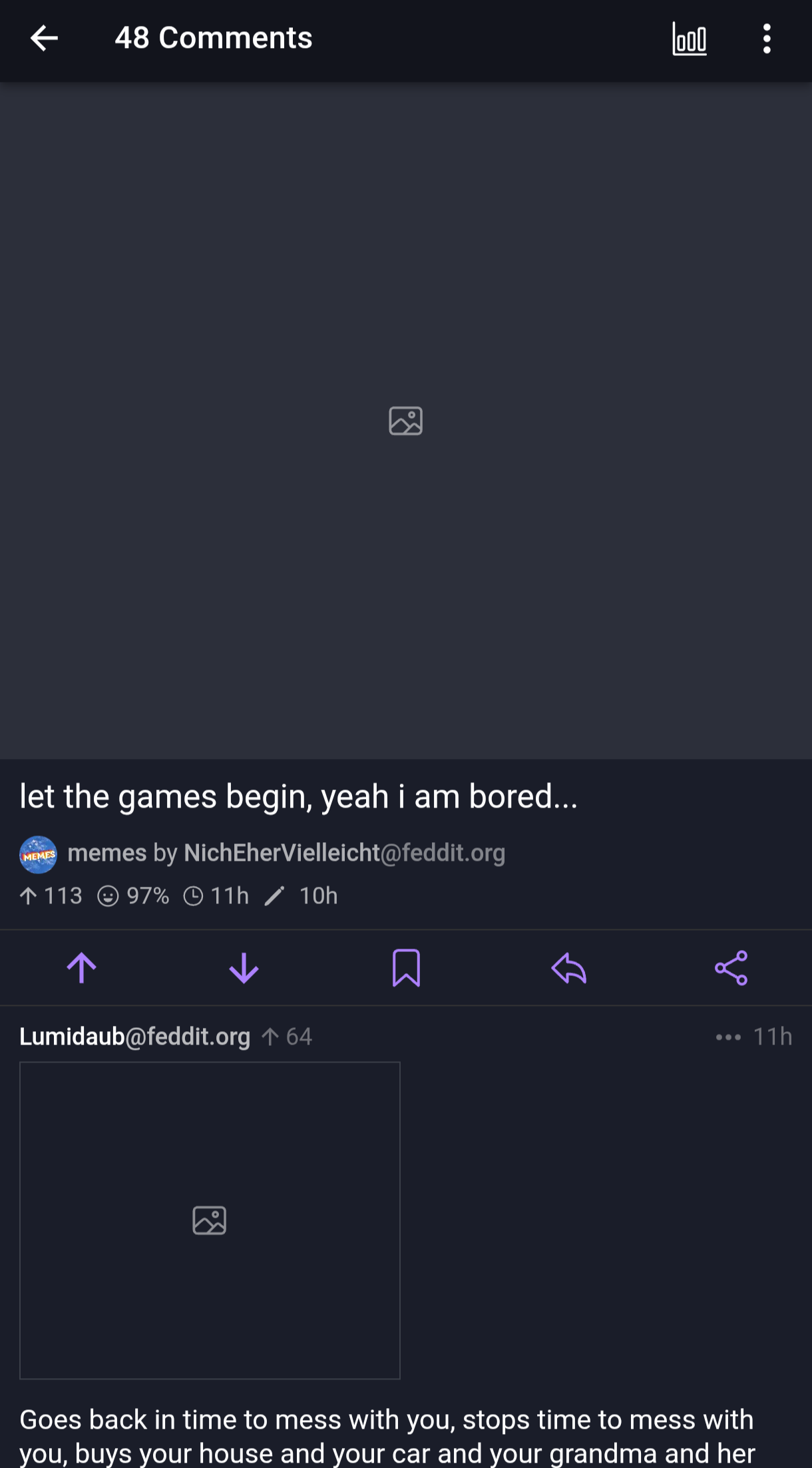The image size is (812, 1468).
Task: View the image in Lumidaub's comment
Action: tap(210, 1220)
